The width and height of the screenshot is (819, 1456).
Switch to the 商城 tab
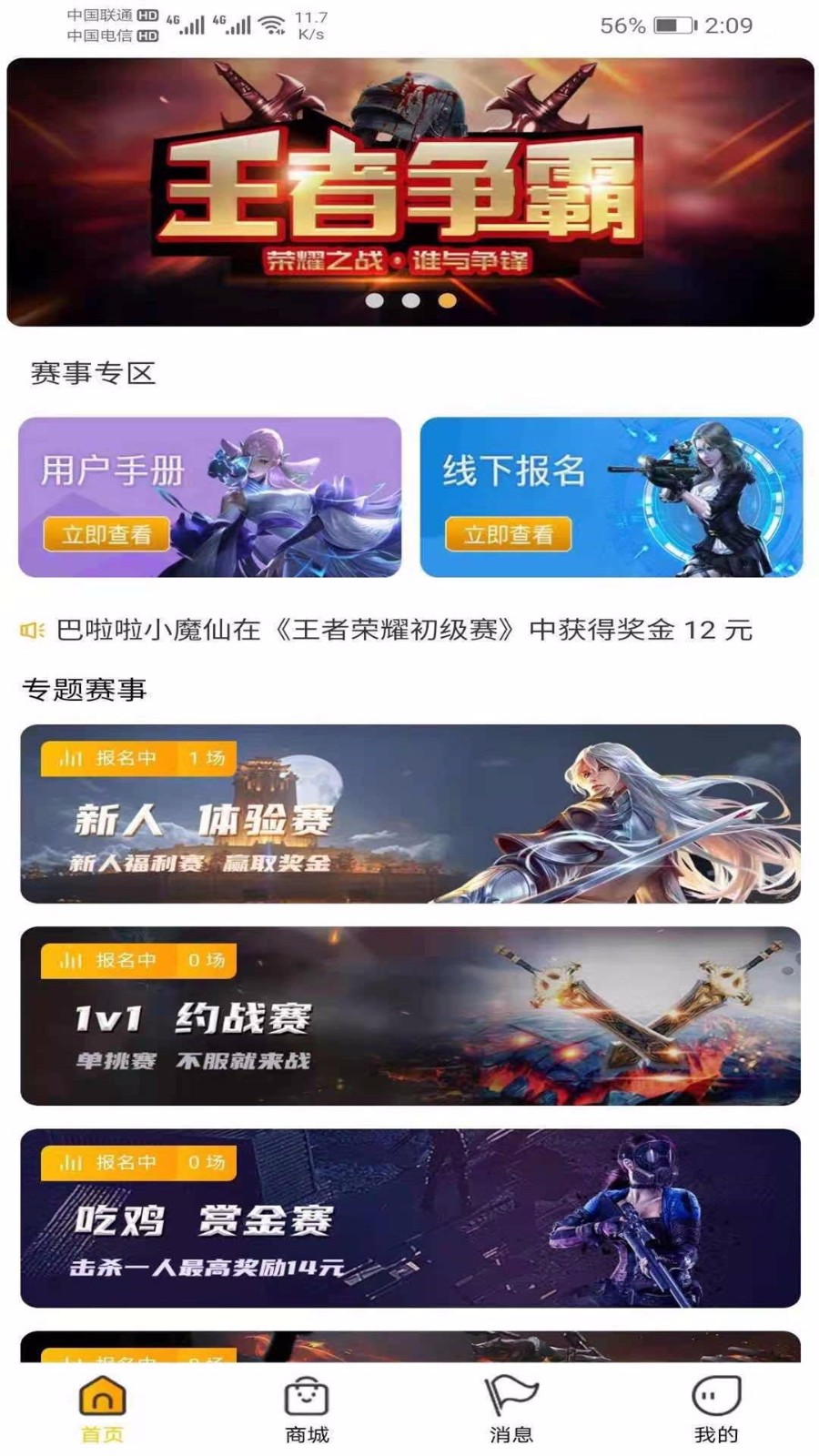click(x=307, y=1410)
